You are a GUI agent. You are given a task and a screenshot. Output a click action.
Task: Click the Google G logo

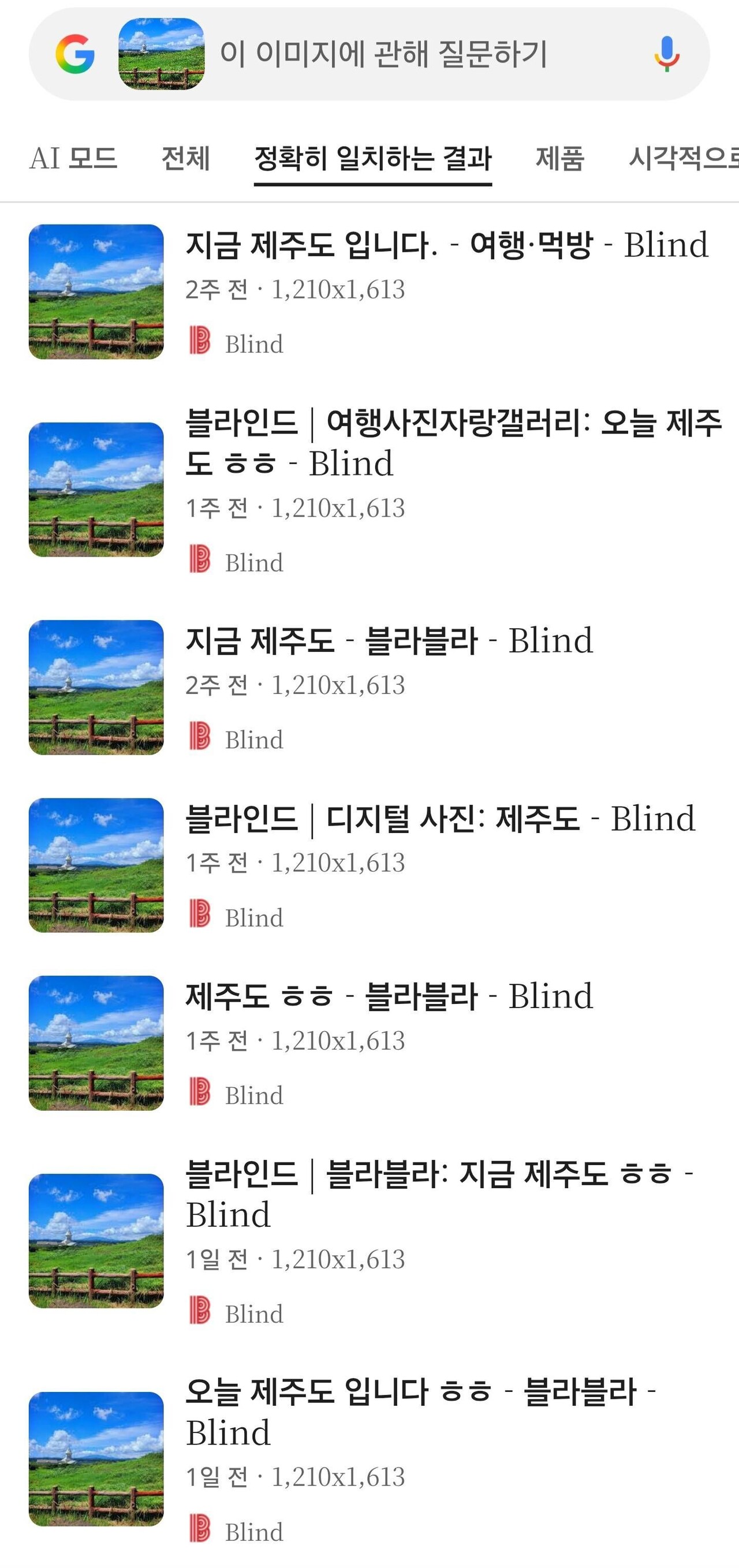[76, 54]
